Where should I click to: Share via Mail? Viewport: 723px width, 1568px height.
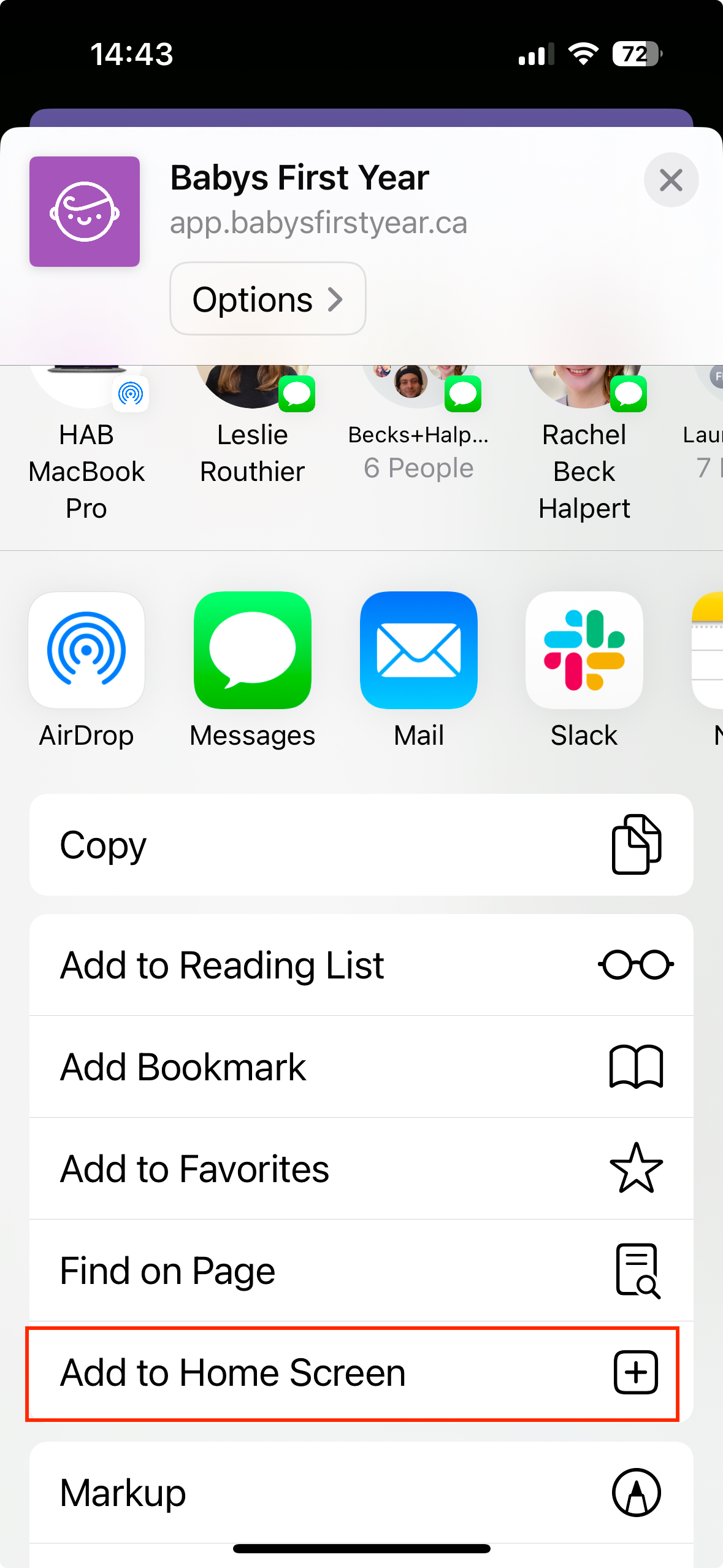click(x=419, y=650)
